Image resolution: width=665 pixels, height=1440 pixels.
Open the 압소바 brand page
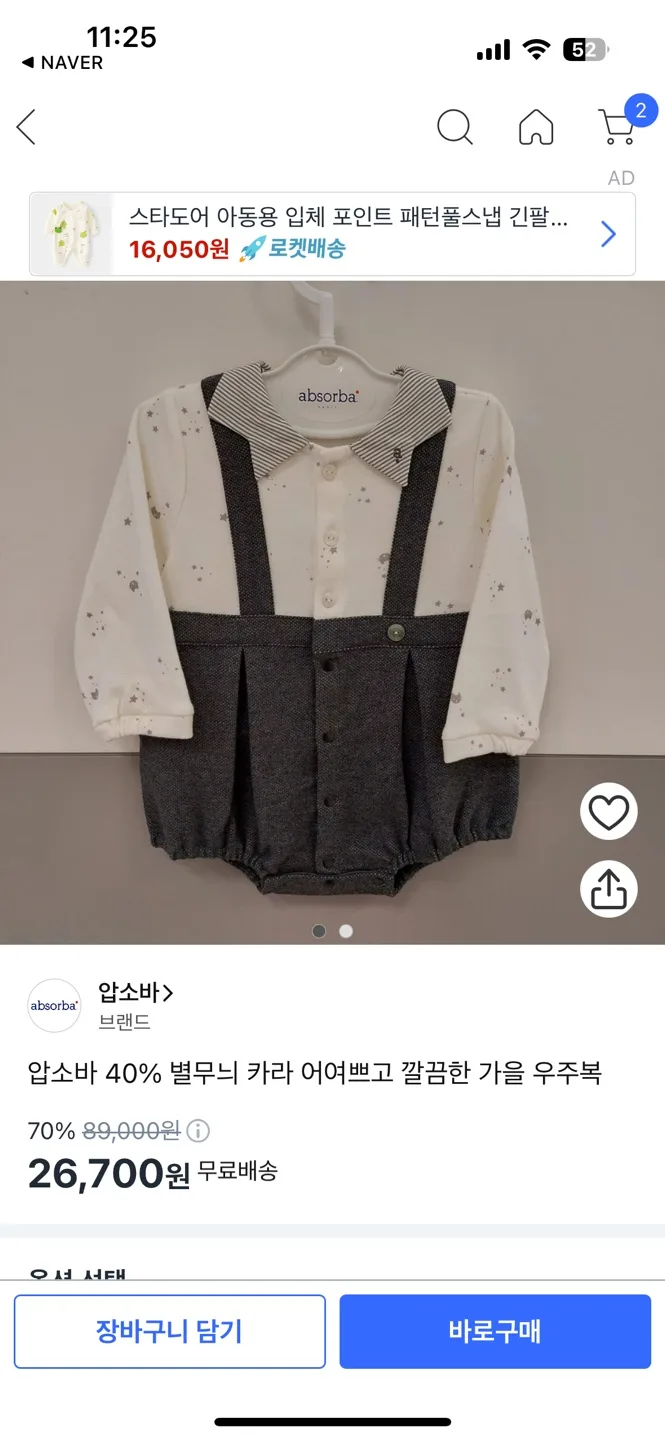[136, 993]
